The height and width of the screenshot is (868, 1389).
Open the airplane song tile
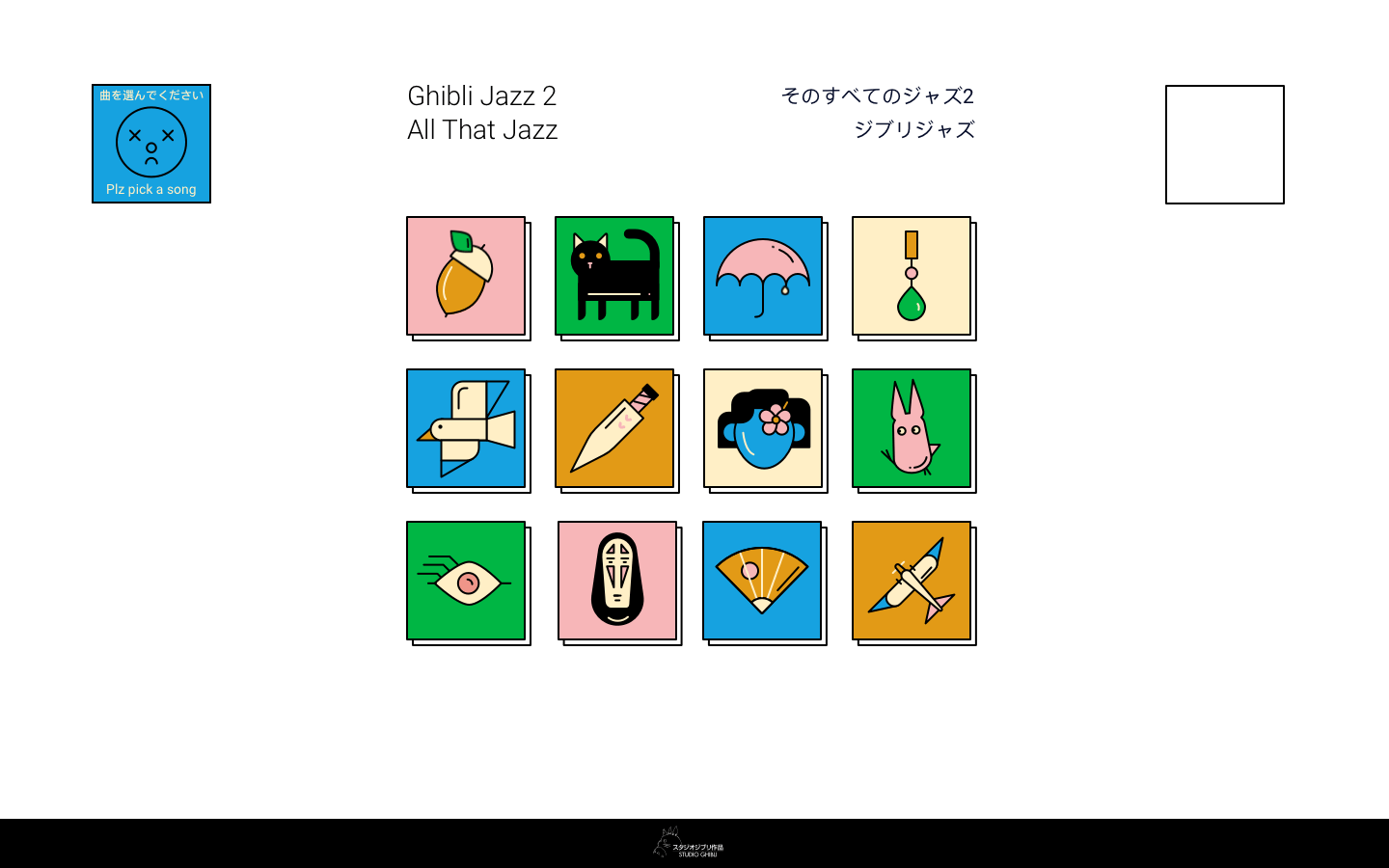click(912, 581)
